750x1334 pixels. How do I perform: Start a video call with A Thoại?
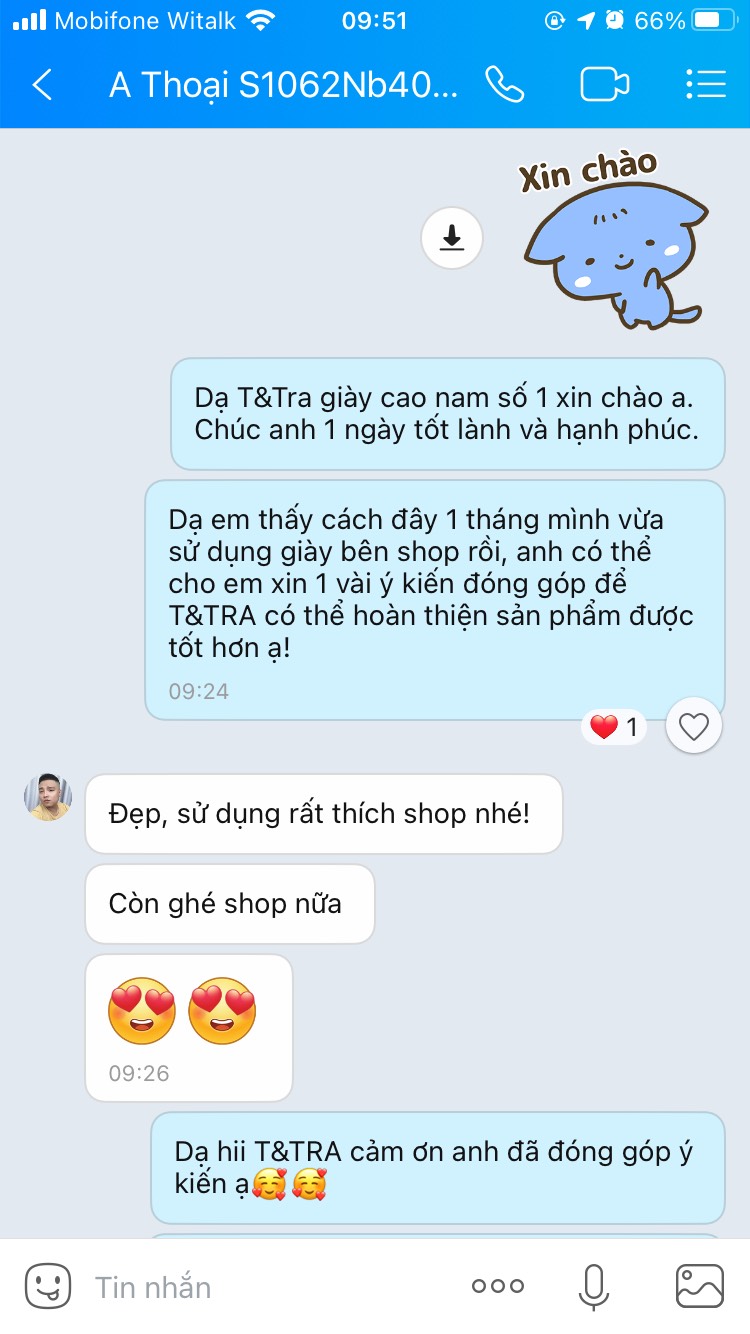point(604,85)
